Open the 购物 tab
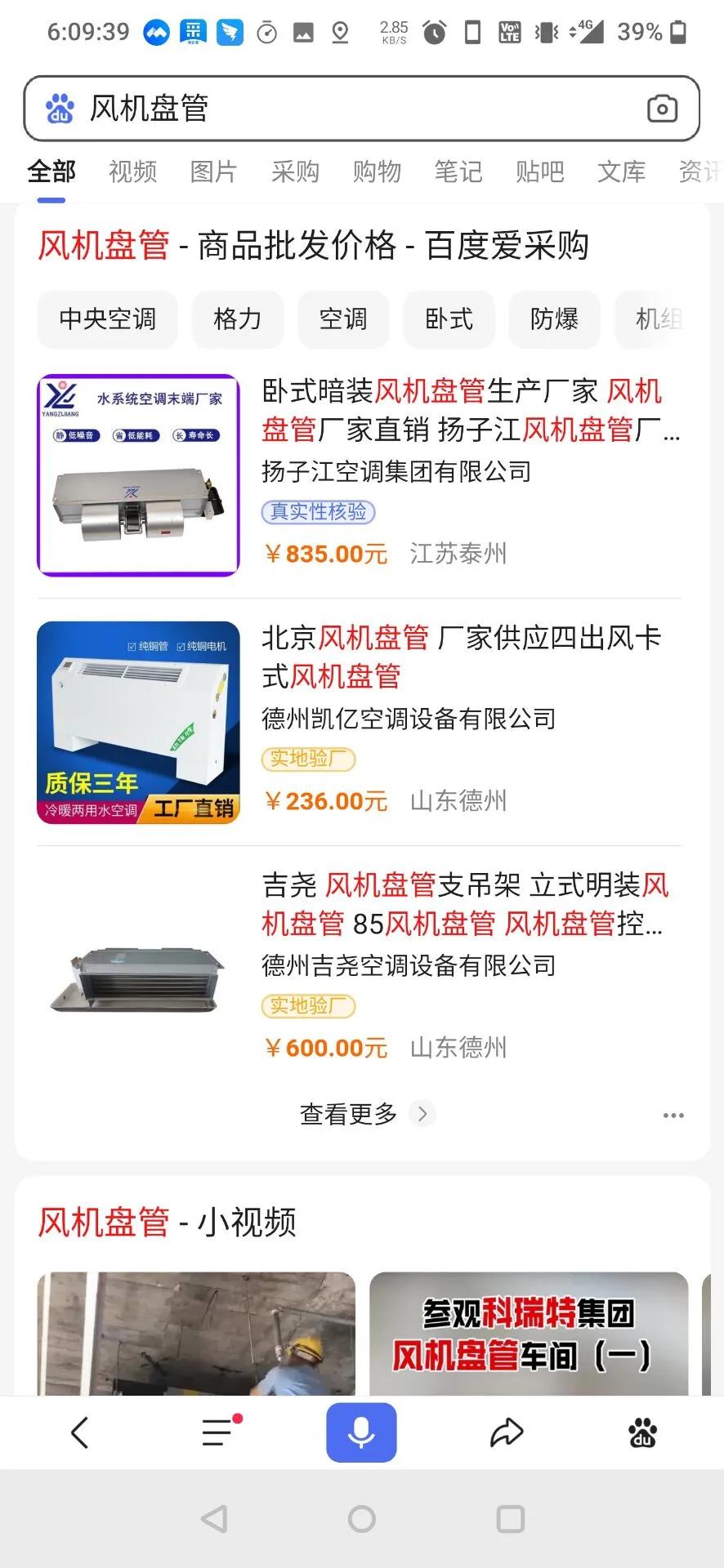The width and height of the screenshot is (724, 1568). (377, 171)
